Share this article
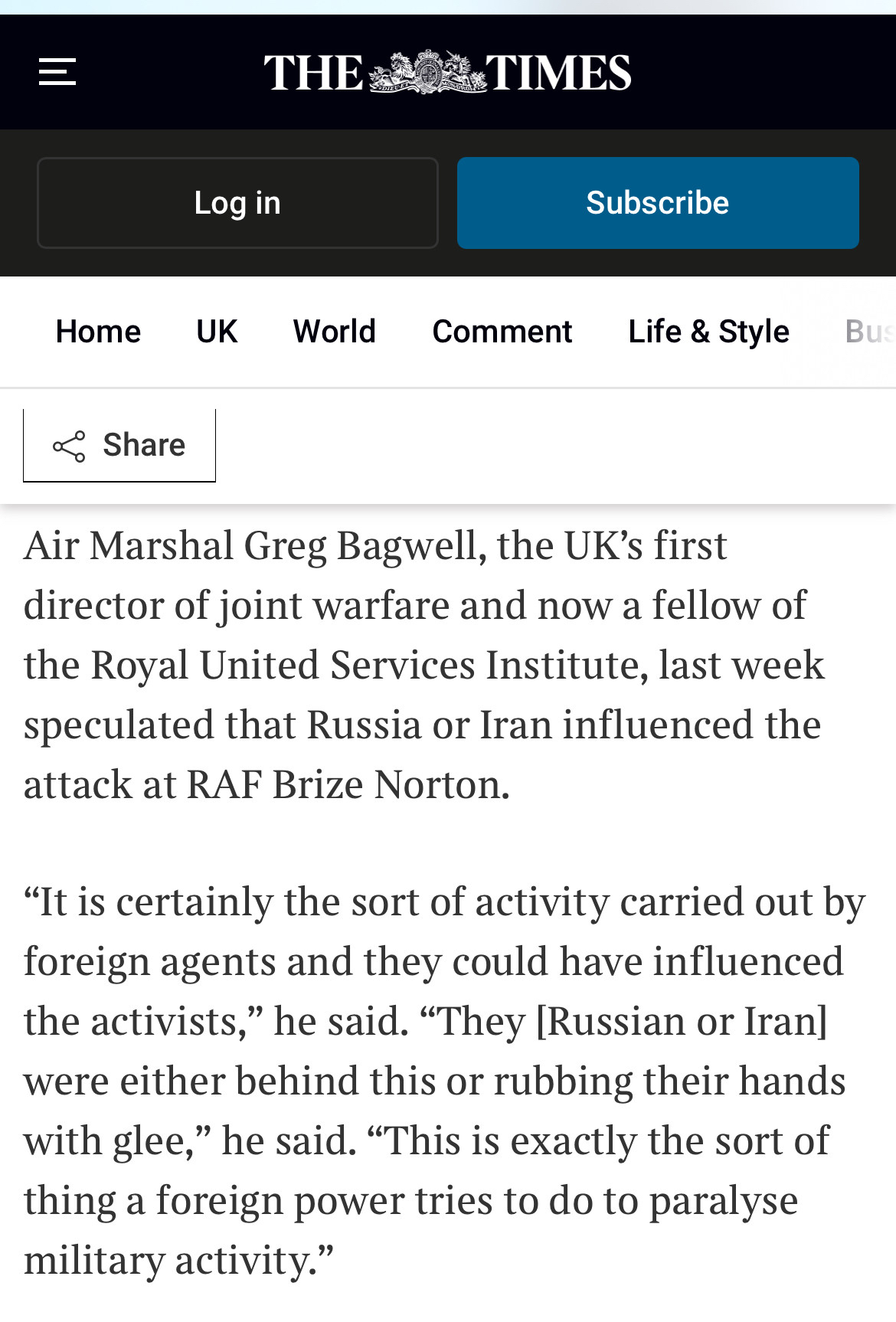 coord(119,445)
